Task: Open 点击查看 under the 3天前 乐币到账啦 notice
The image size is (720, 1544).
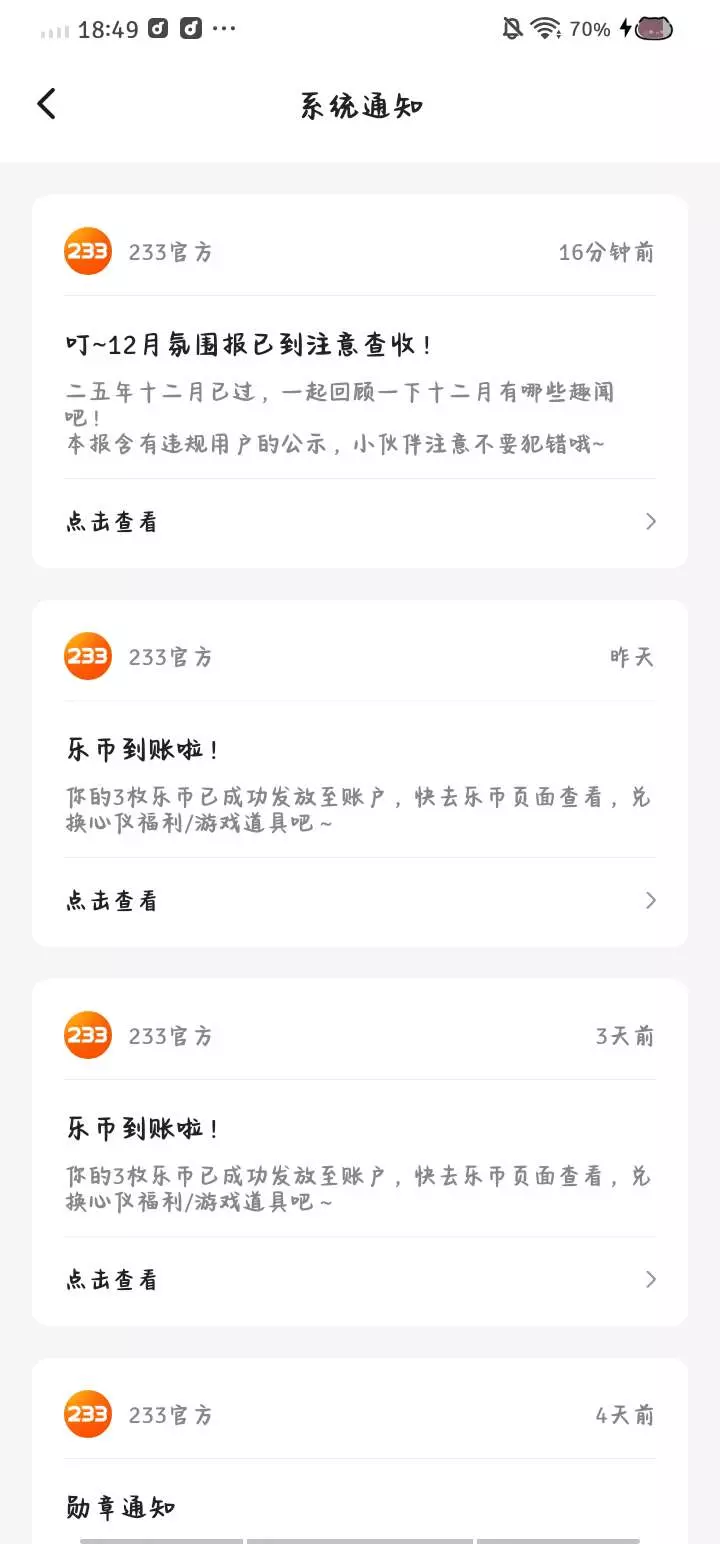Action: pyautogui.click(x=360, y=1280)
